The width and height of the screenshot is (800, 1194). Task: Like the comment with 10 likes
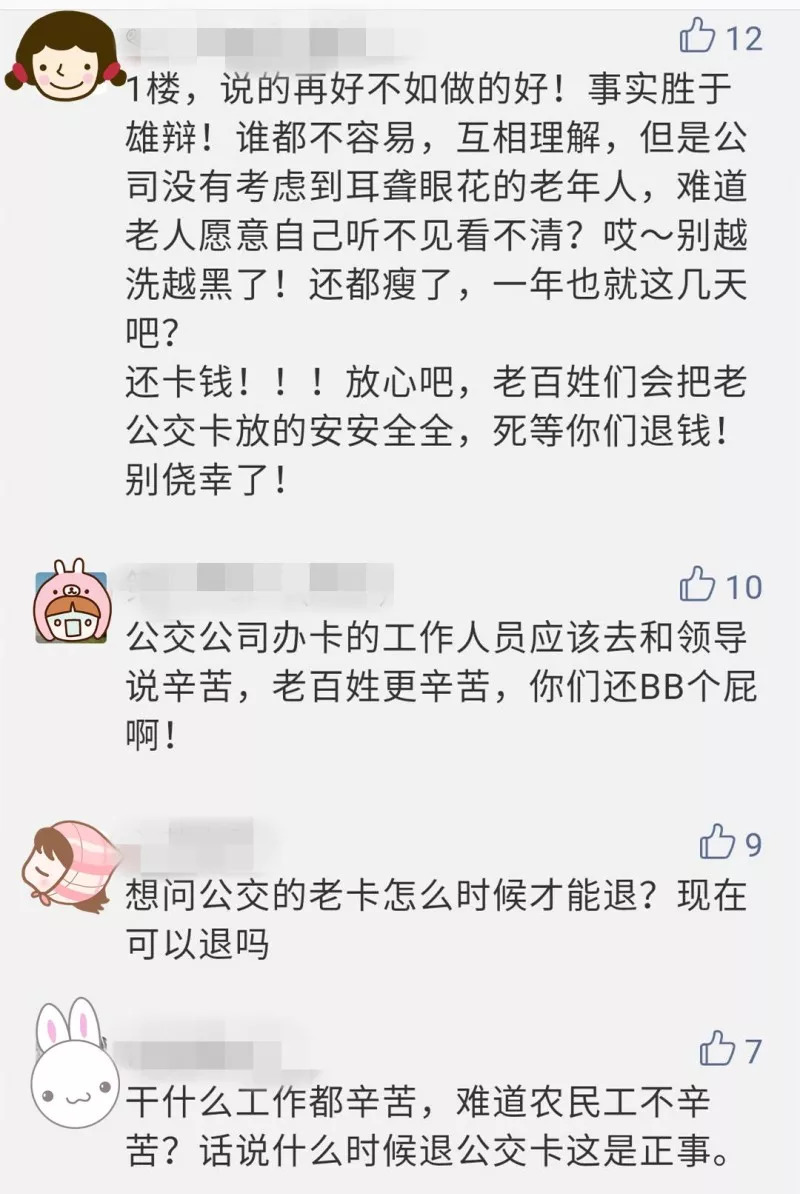(x=697, y=585)
